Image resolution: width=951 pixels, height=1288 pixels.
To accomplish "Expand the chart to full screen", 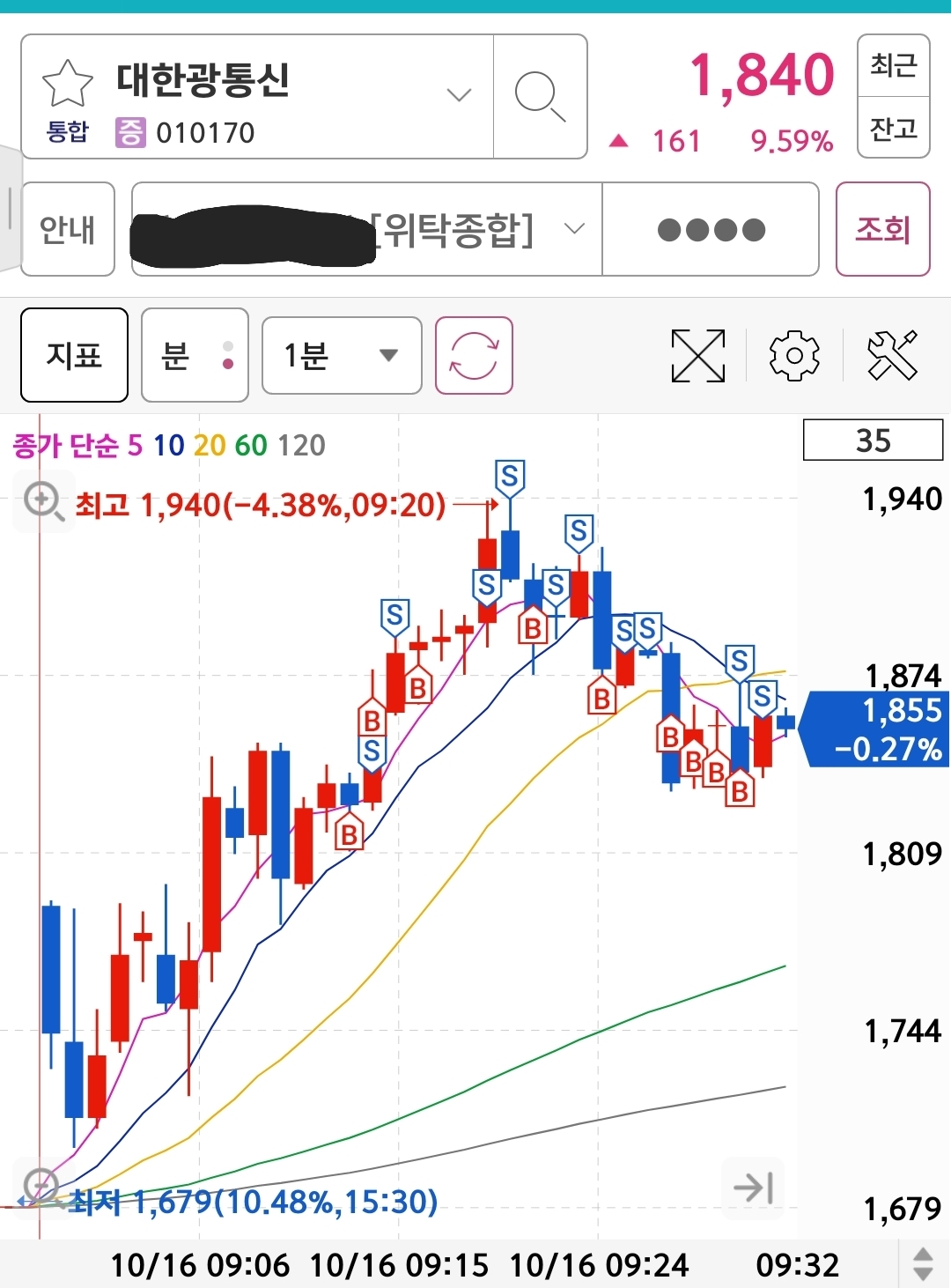I will point(697,356).
